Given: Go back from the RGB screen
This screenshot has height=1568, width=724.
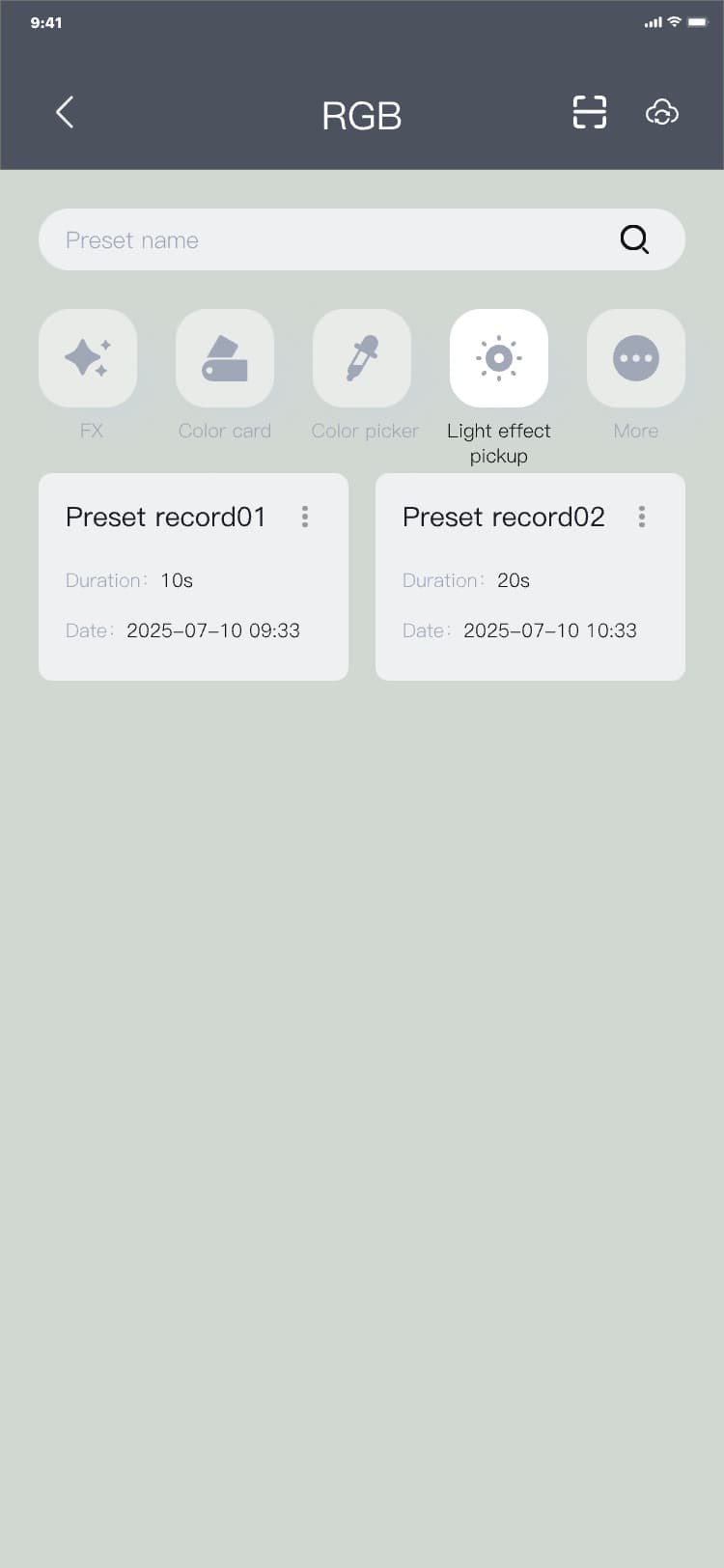Looking at the screenshot, I should [x=65, y=113].
